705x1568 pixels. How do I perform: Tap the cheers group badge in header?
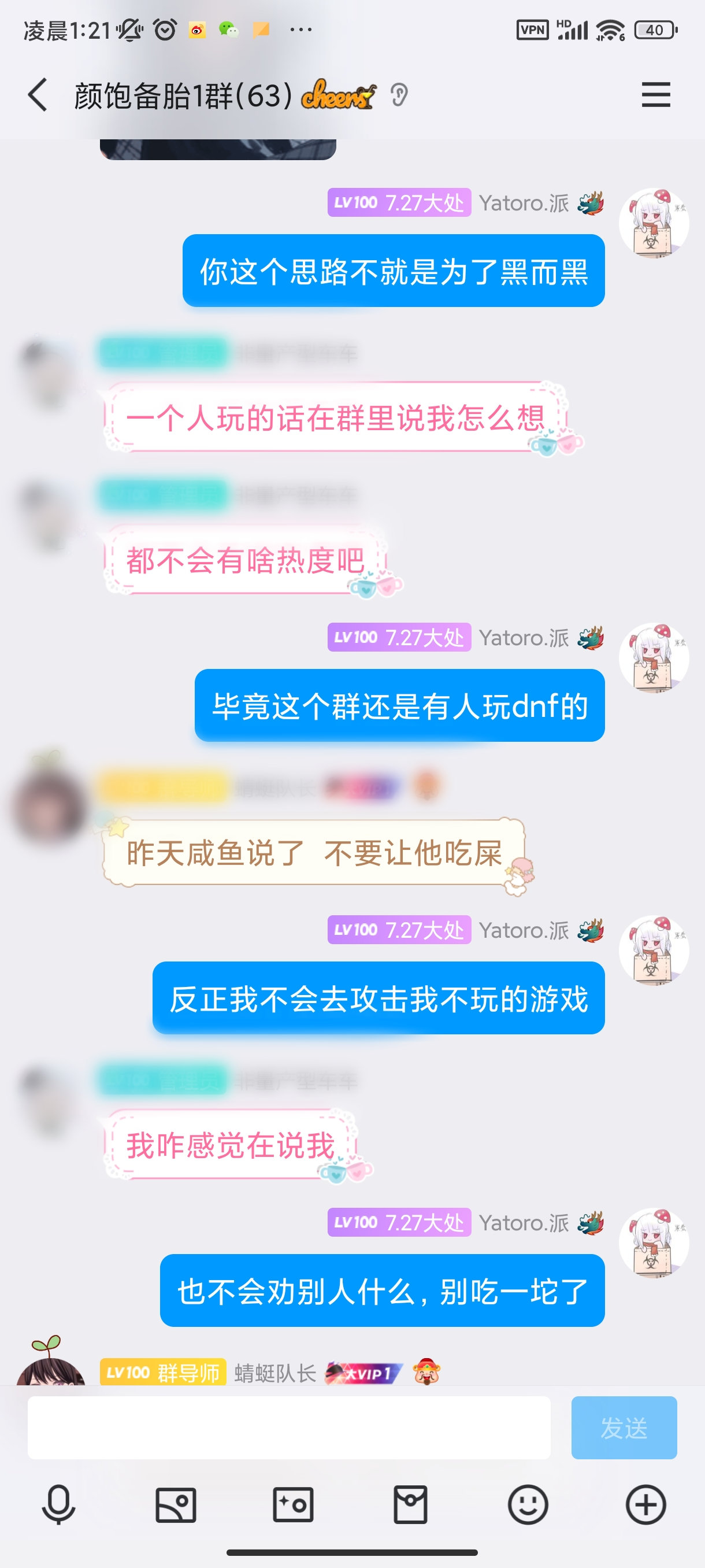[338, 95]
